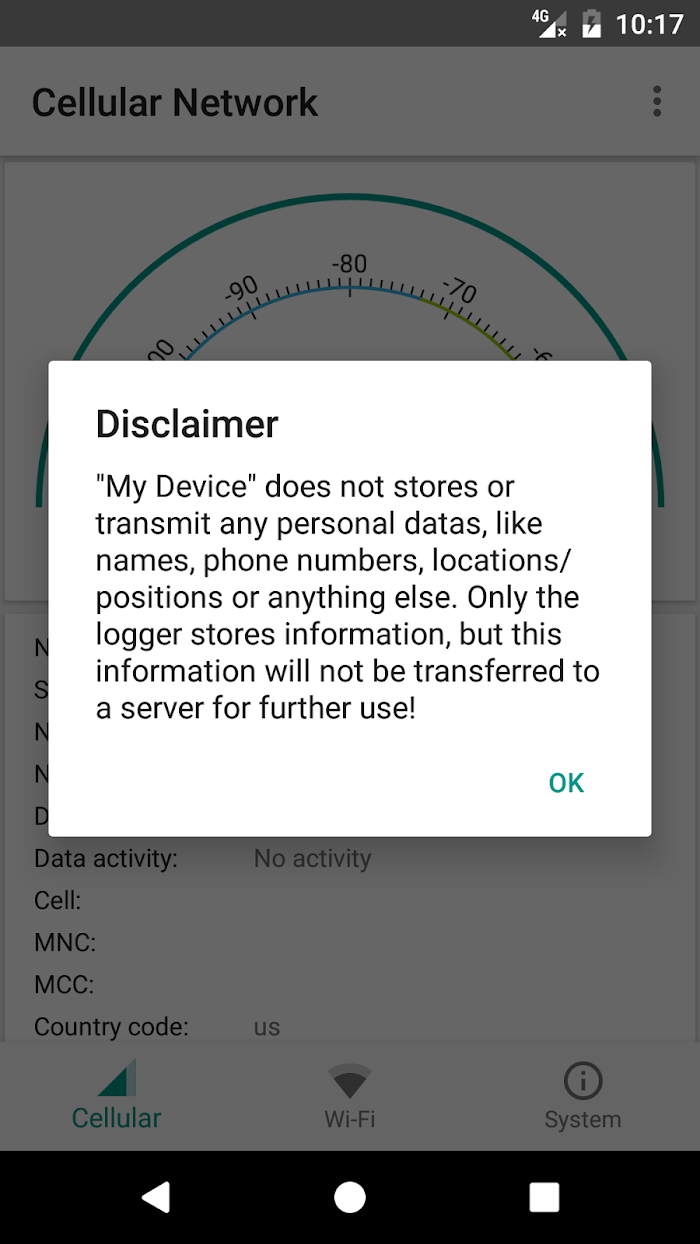Viewport: 700px width, 1244px height.
Task: Open the overflow menu
Action: (657, 101)
